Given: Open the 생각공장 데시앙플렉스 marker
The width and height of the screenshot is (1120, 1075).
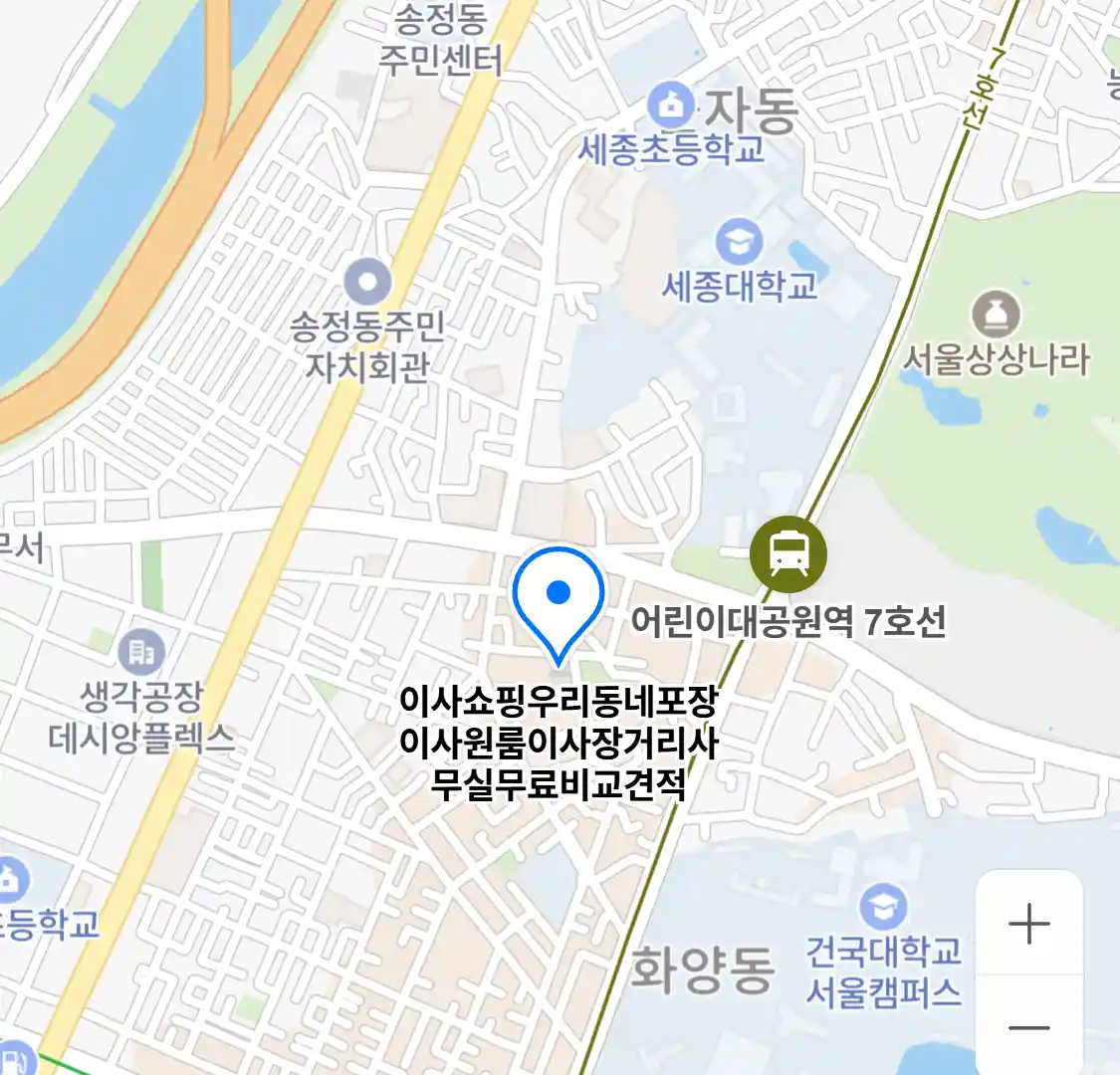Looking at the screenshot, I should coord(141,653).
